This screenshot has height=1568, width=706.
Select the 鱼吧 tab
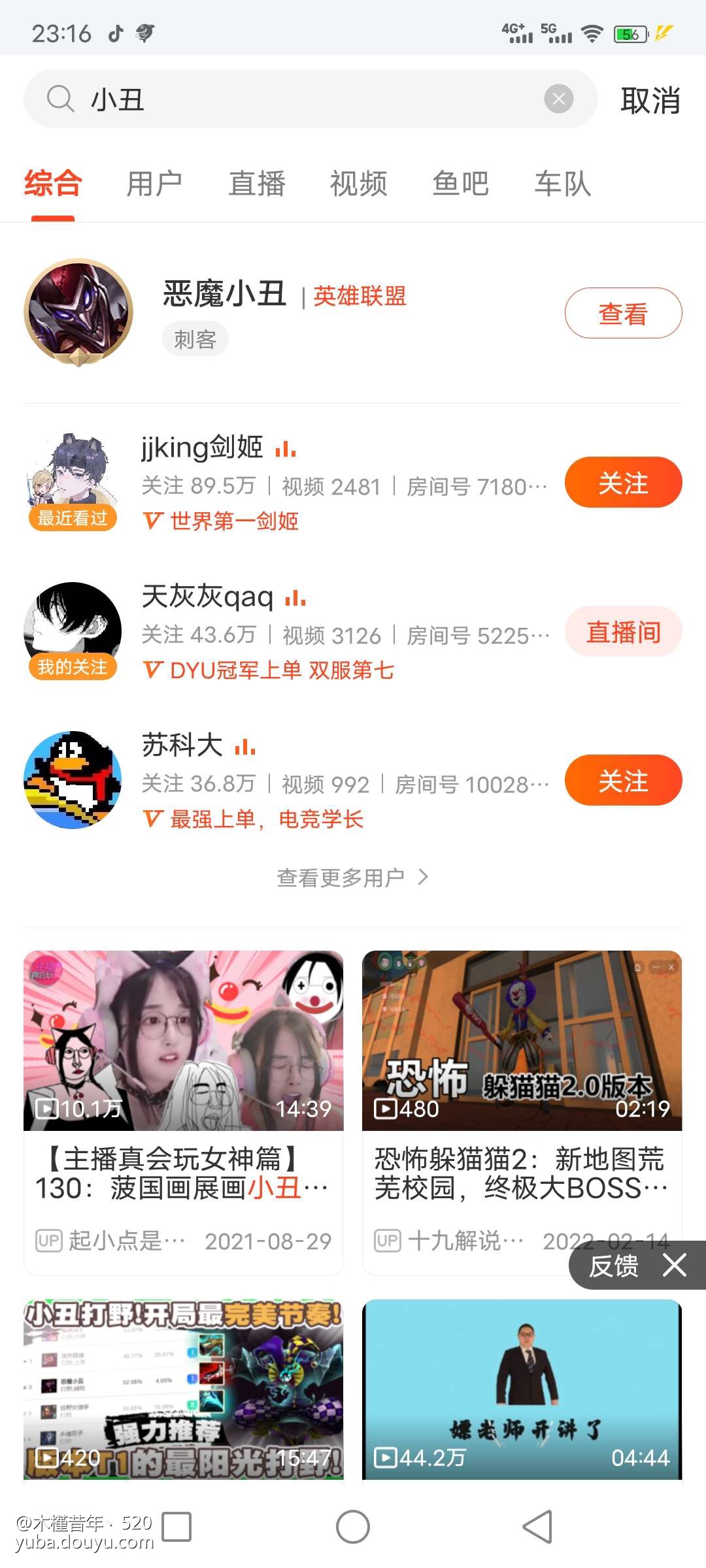click(460, 184)
